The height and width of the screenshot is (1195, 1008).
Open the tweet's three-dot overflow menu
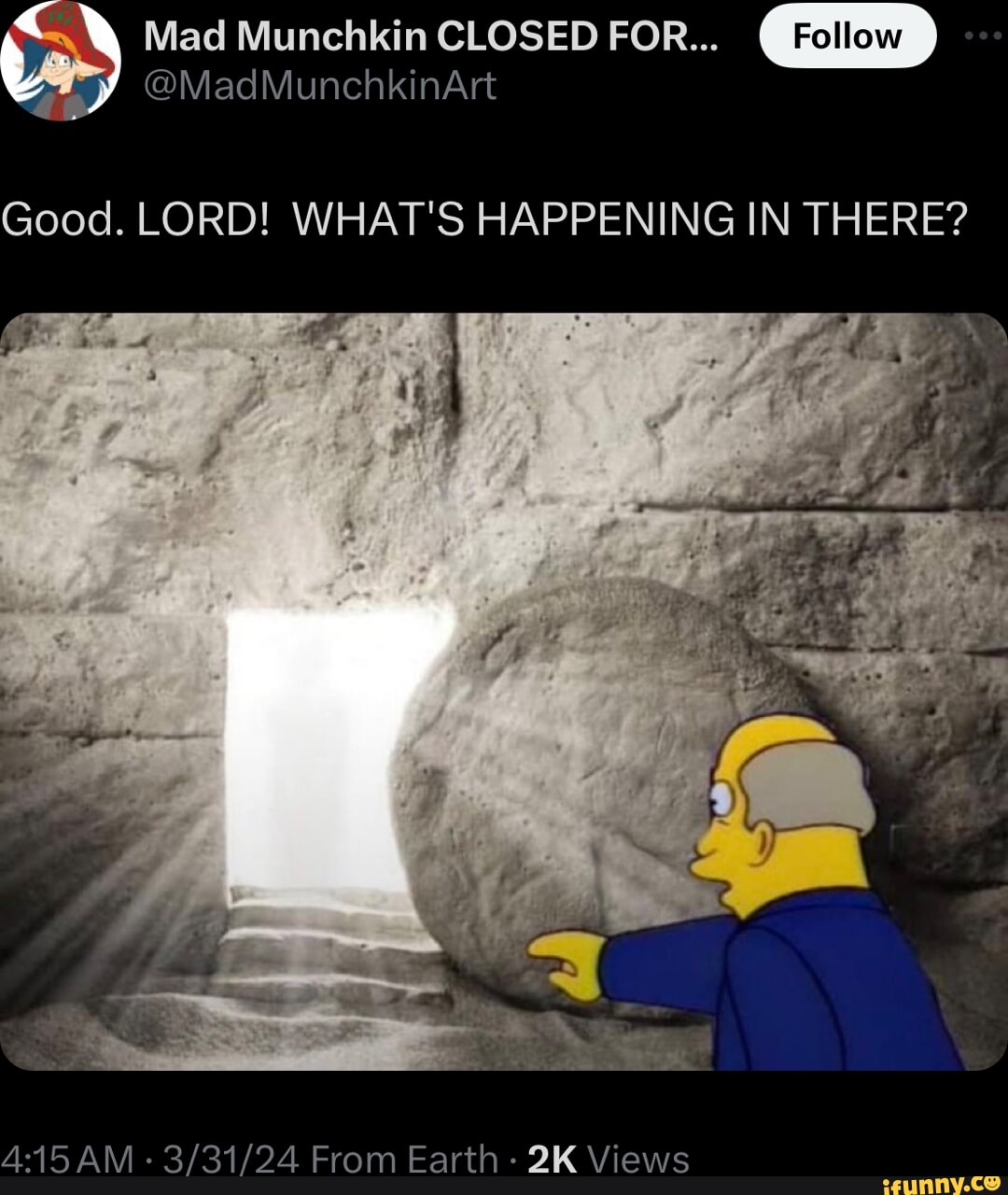(x=982, y=35)
